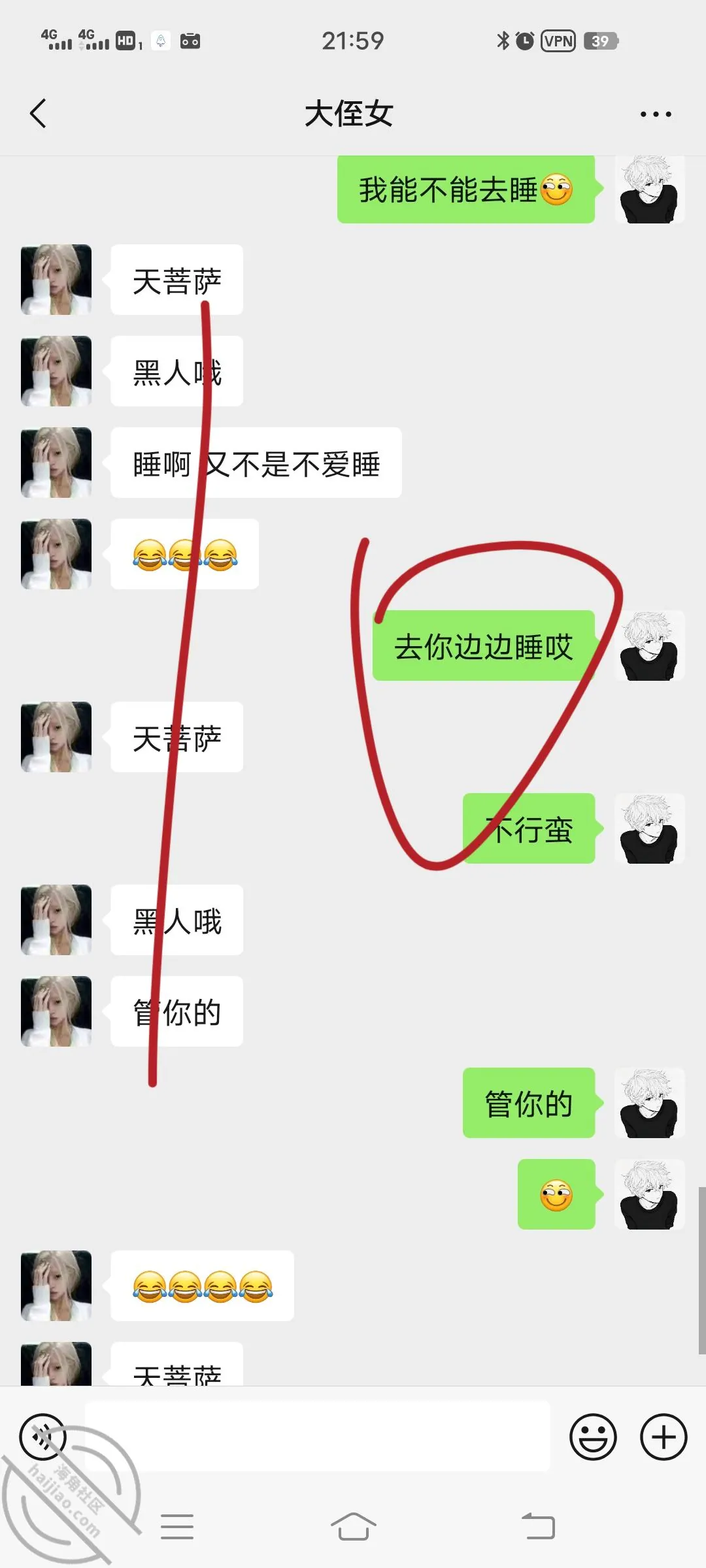
Task: Open the plus attachment menu
Action: point(664,1437)
